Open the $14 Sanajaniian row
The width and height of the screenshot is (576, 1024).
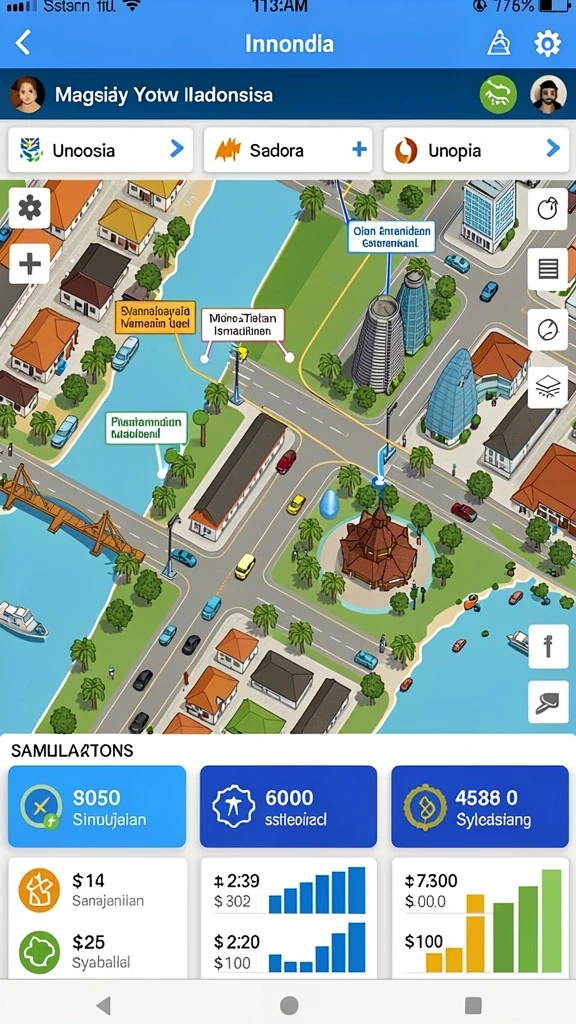(97, 891)
